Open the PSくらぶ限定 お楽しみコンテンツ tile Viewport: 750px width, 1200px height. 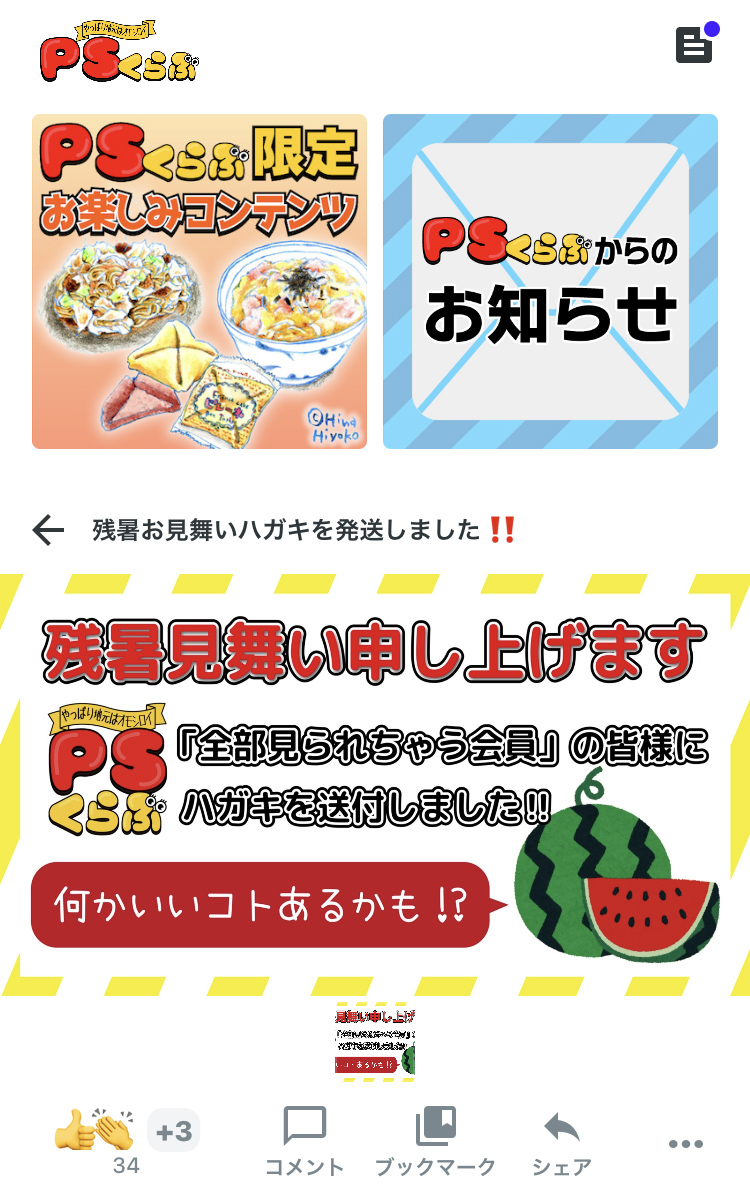click(199, 282)
